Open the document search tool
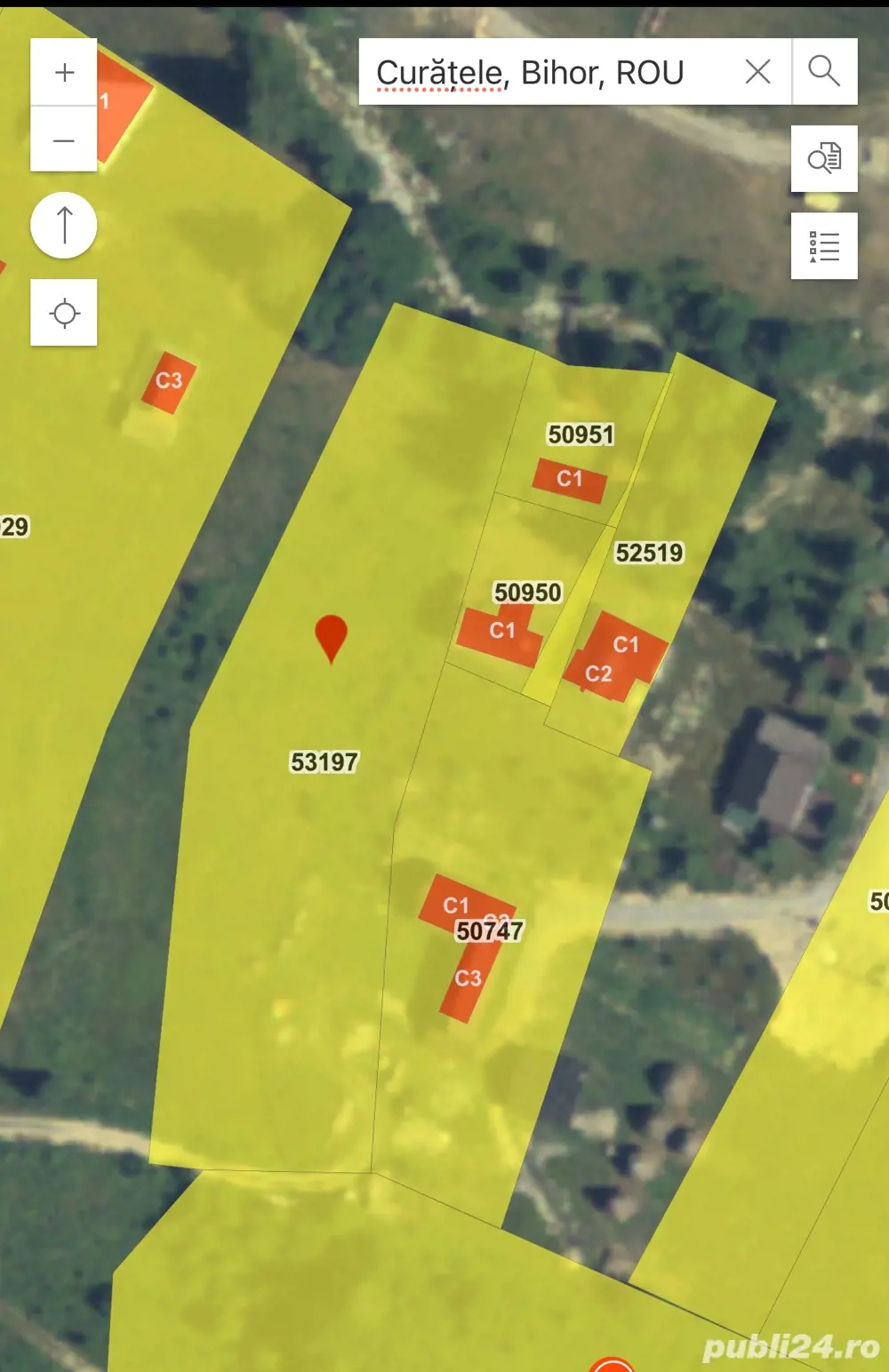Viewport: 889px width, 1372px height. click(x=824, y=158)
